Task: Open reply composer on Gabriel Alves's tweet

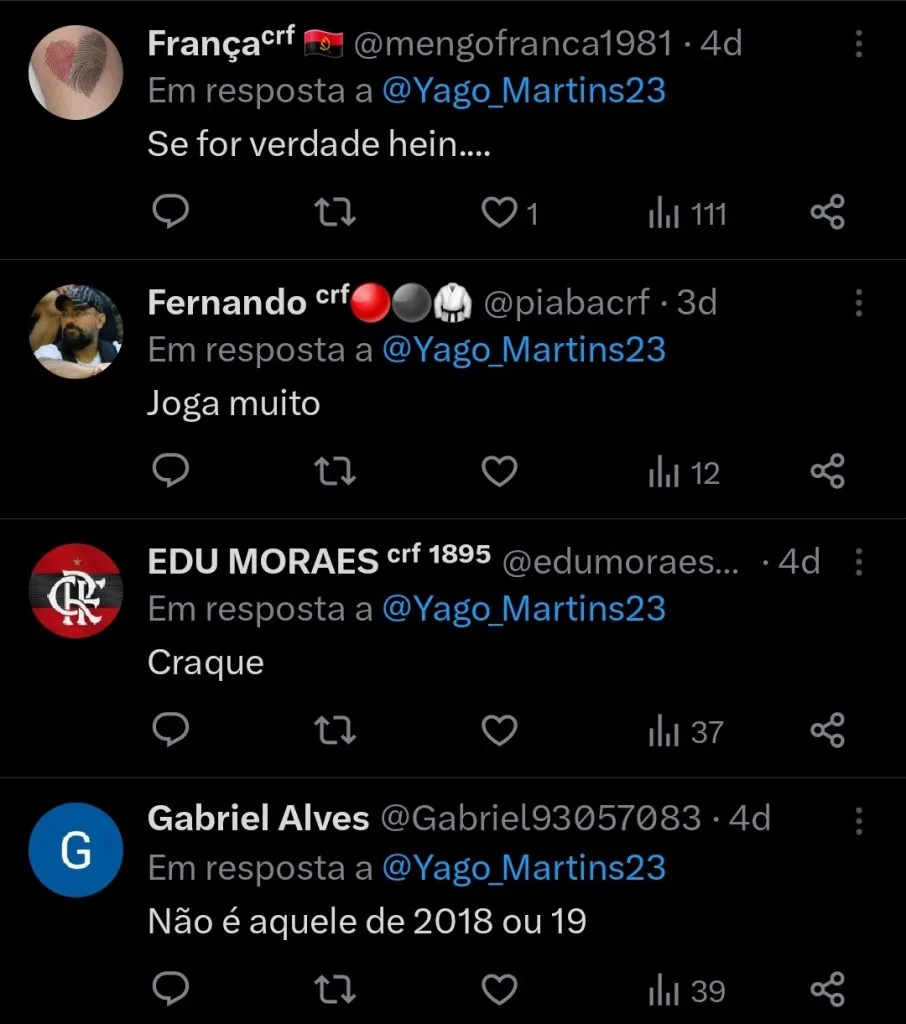Action: point(171,989)
